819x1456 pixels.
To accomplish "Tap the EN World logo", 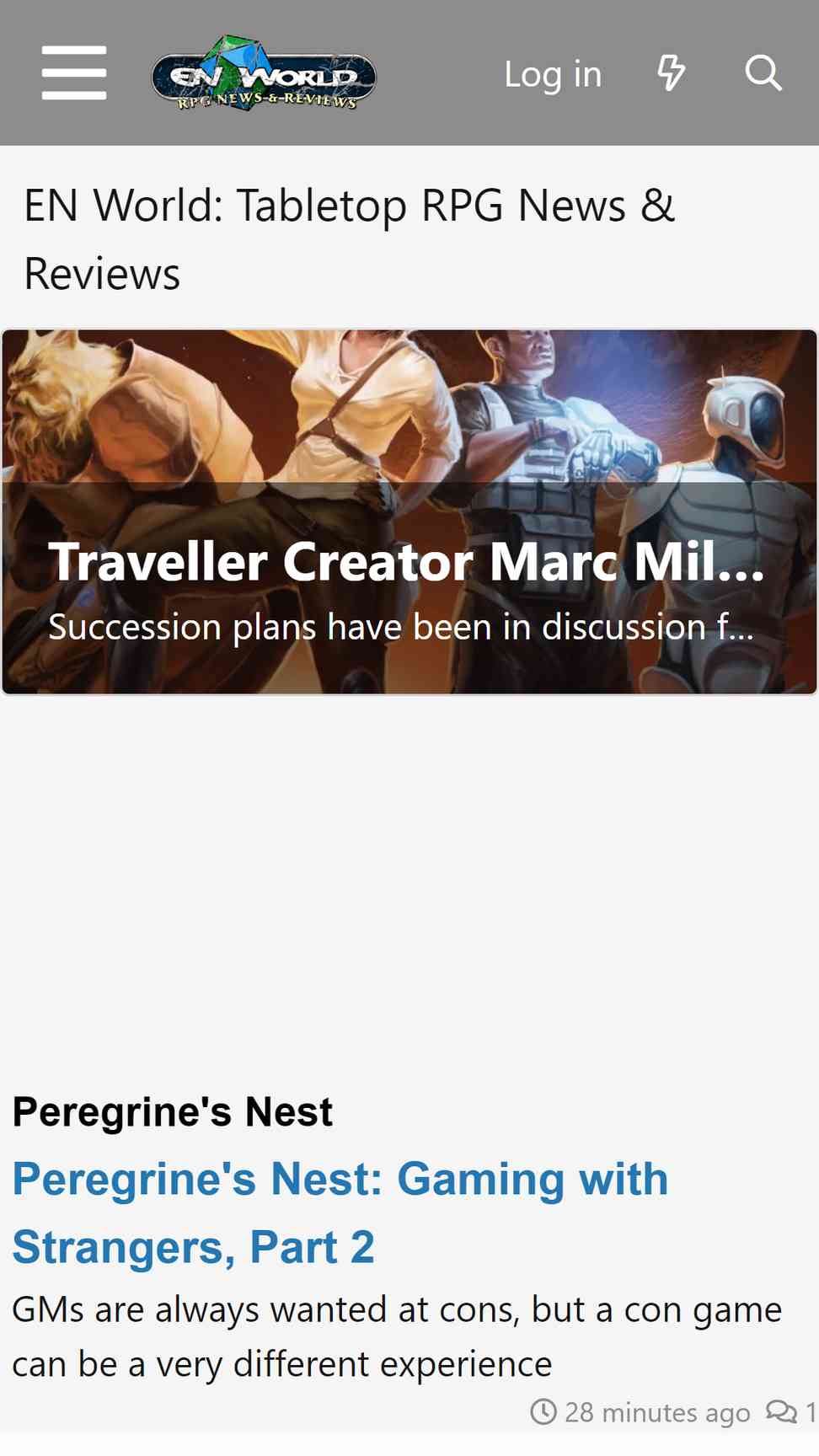I will [x=264, y=73].
